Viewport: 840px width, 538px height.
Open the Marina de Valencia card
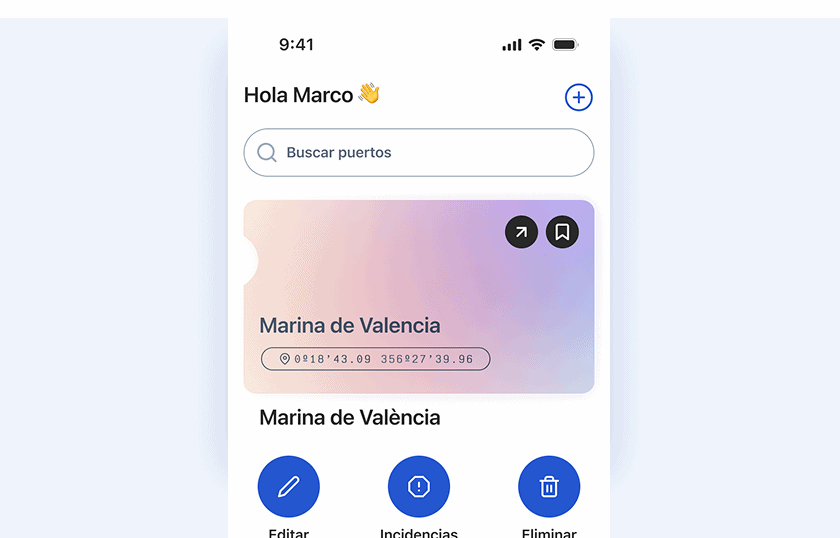click(x=400, y=290)
